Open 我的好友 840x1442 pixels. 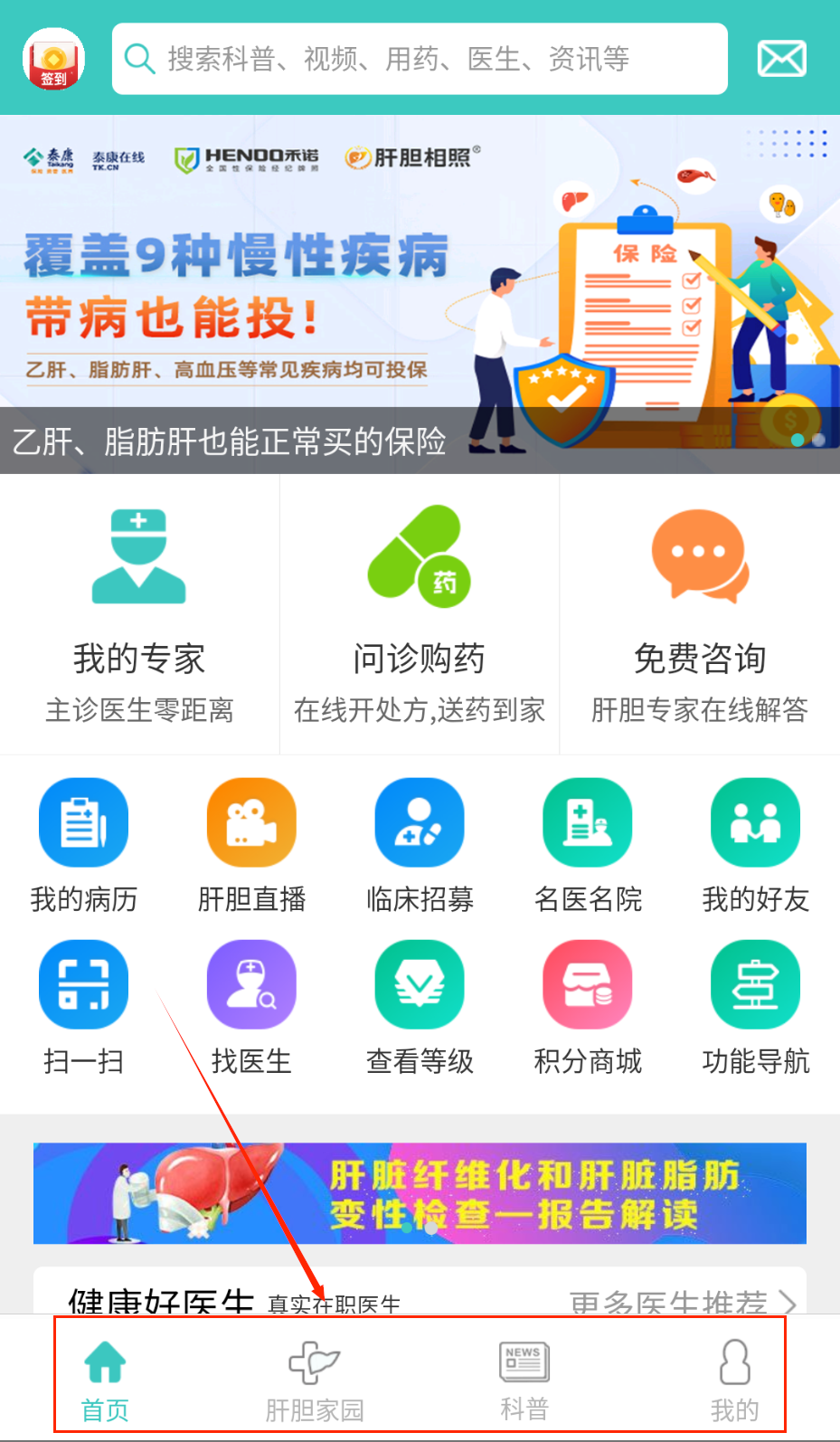click(756, 845)
